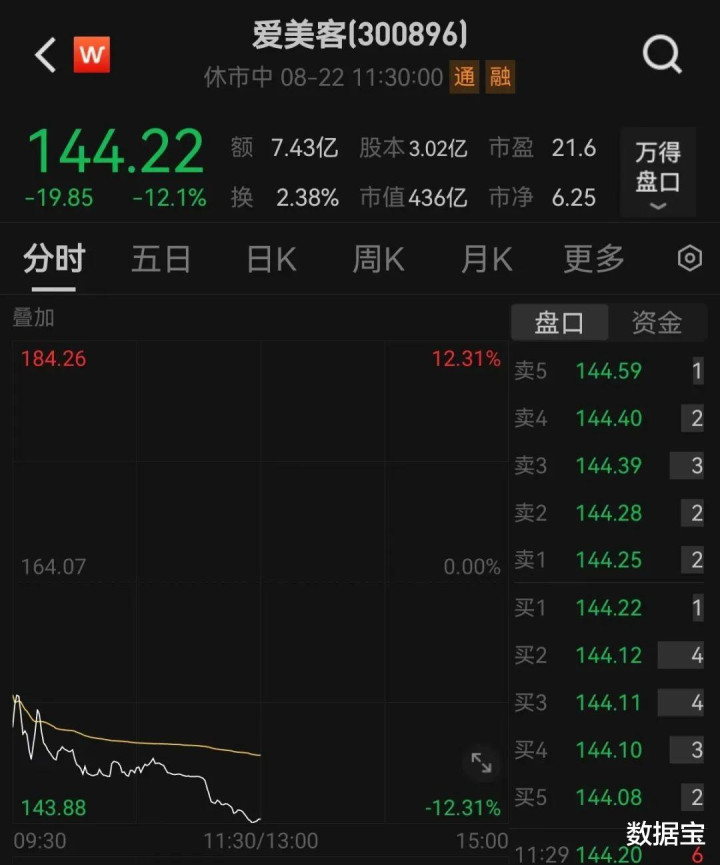Open chart settings hexagon icon
Image resolution: width=720 pixels, height=865 pixels.
pos(690,259)
